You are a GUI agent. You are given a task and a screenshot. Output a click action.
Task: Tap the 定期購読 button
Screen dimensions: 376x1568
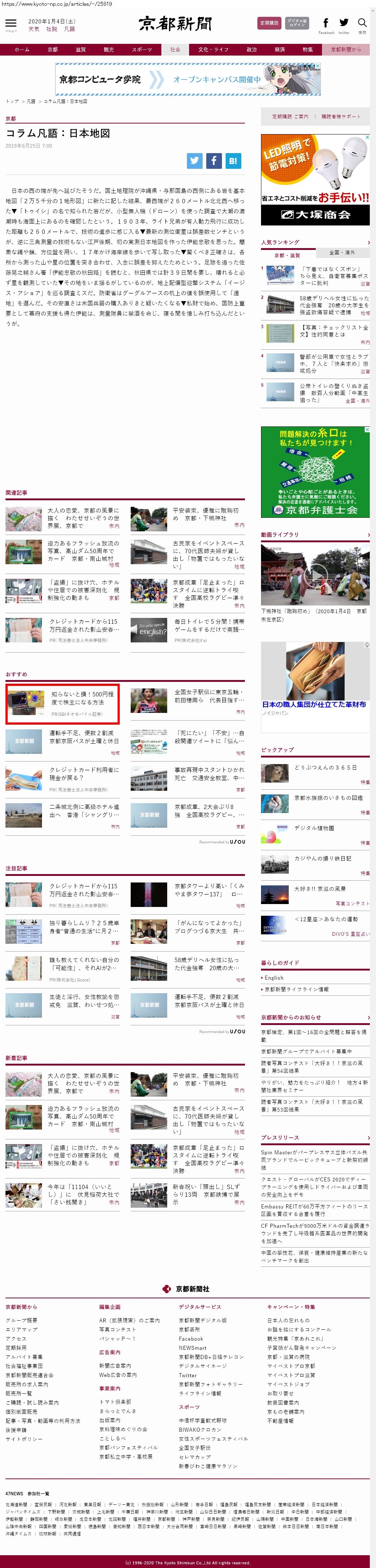click(269, 23)
